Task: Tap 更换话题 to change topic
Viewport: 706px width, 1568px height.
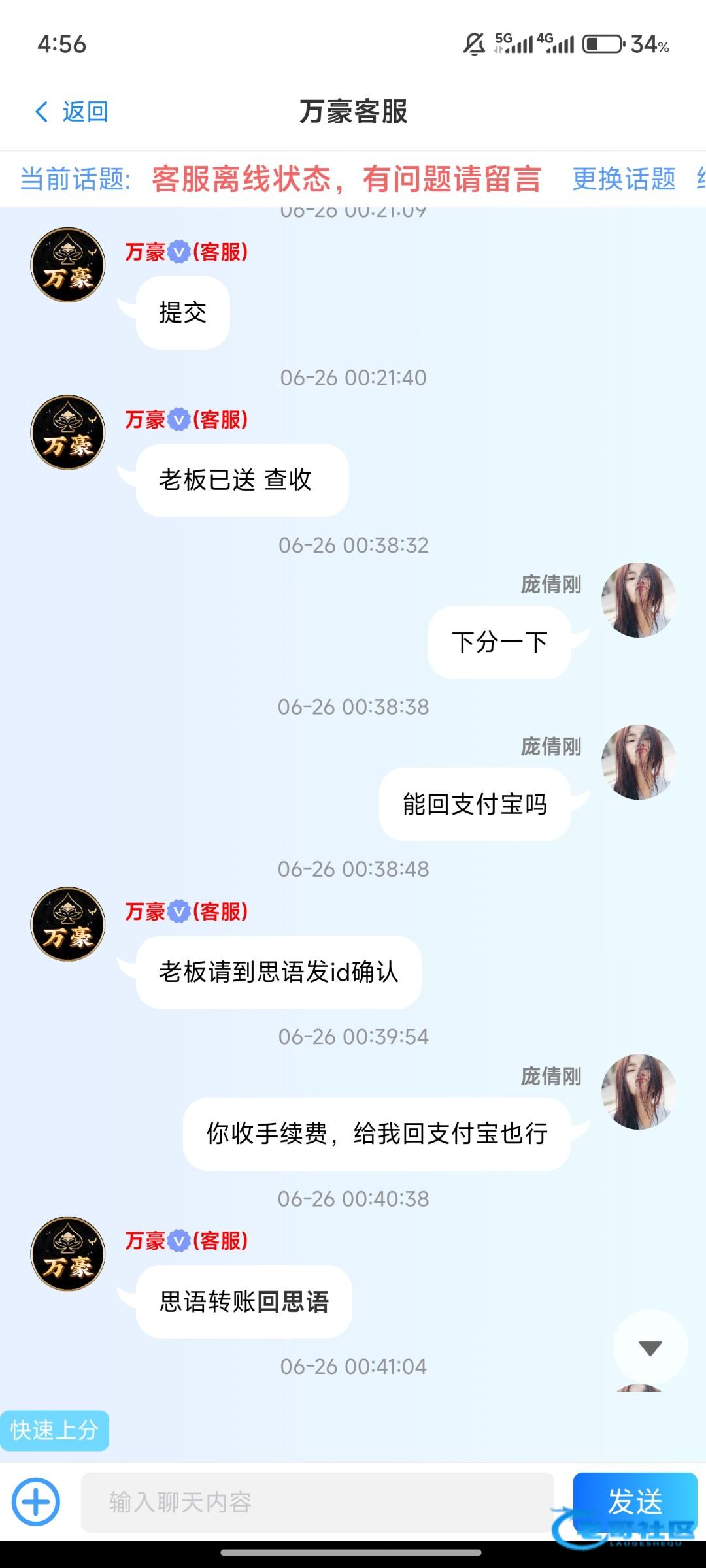Action: point(624,178)
